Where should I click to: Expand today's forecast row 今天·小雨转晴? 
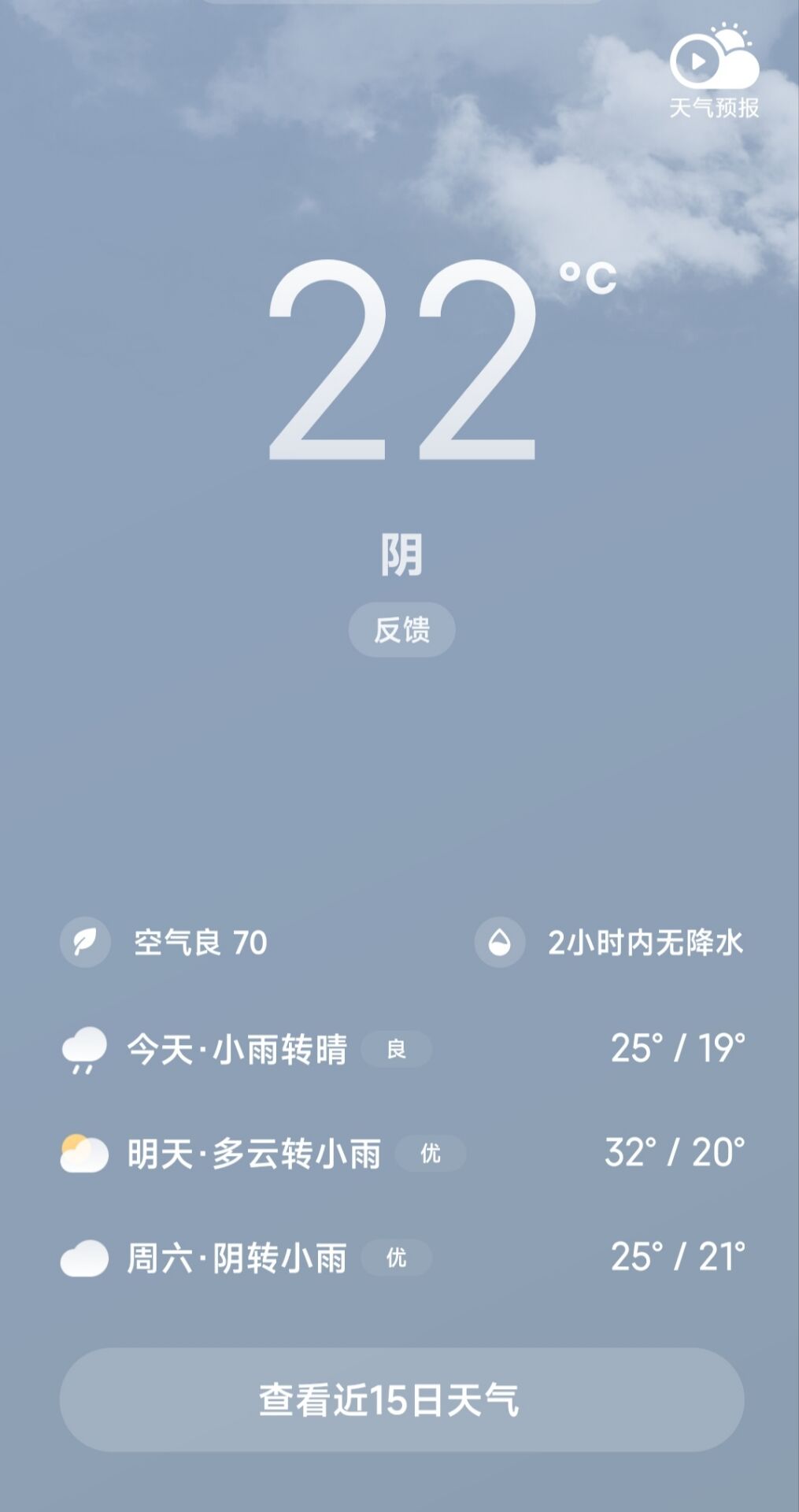[239, 1050]
